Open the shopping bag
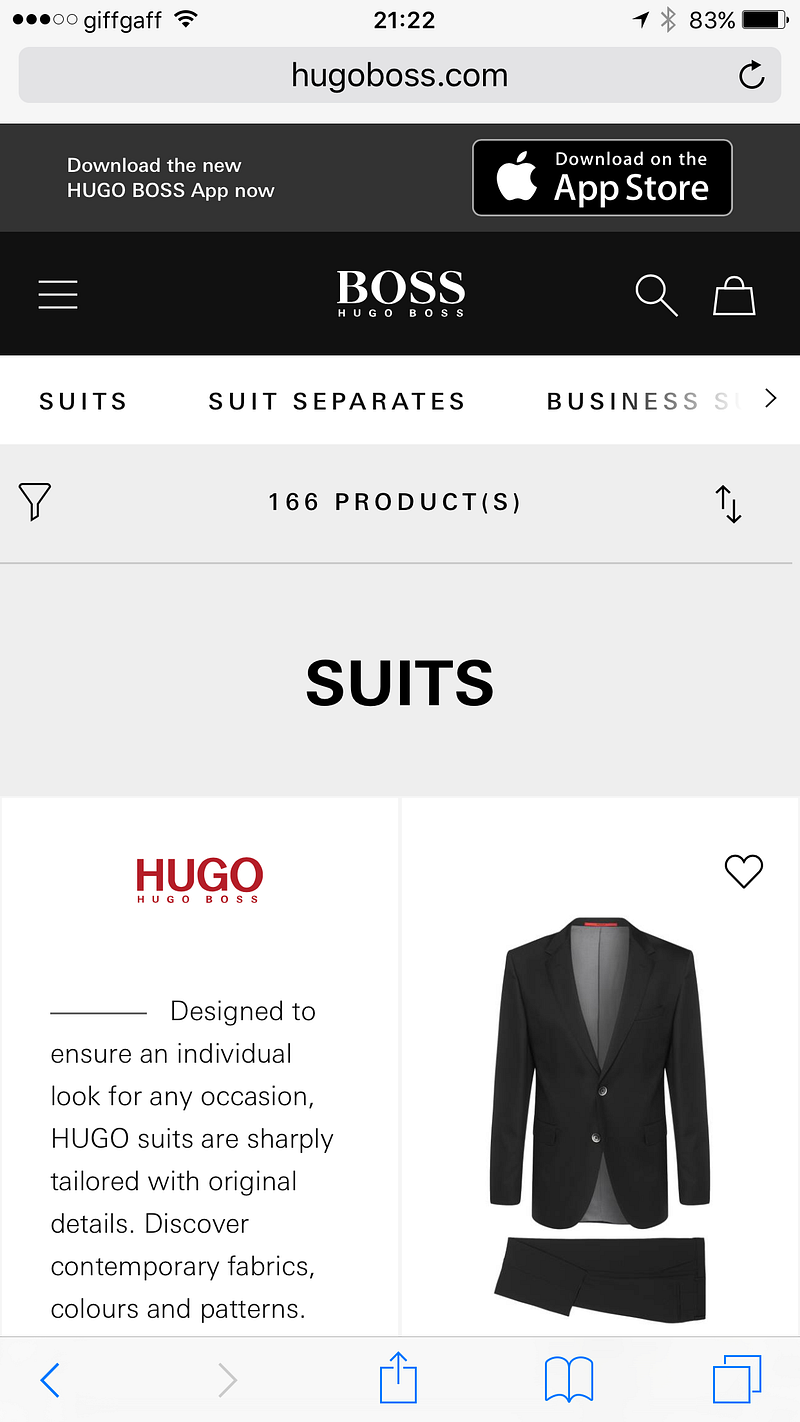This screenshot has height=1422, width=800. [733, 295]
